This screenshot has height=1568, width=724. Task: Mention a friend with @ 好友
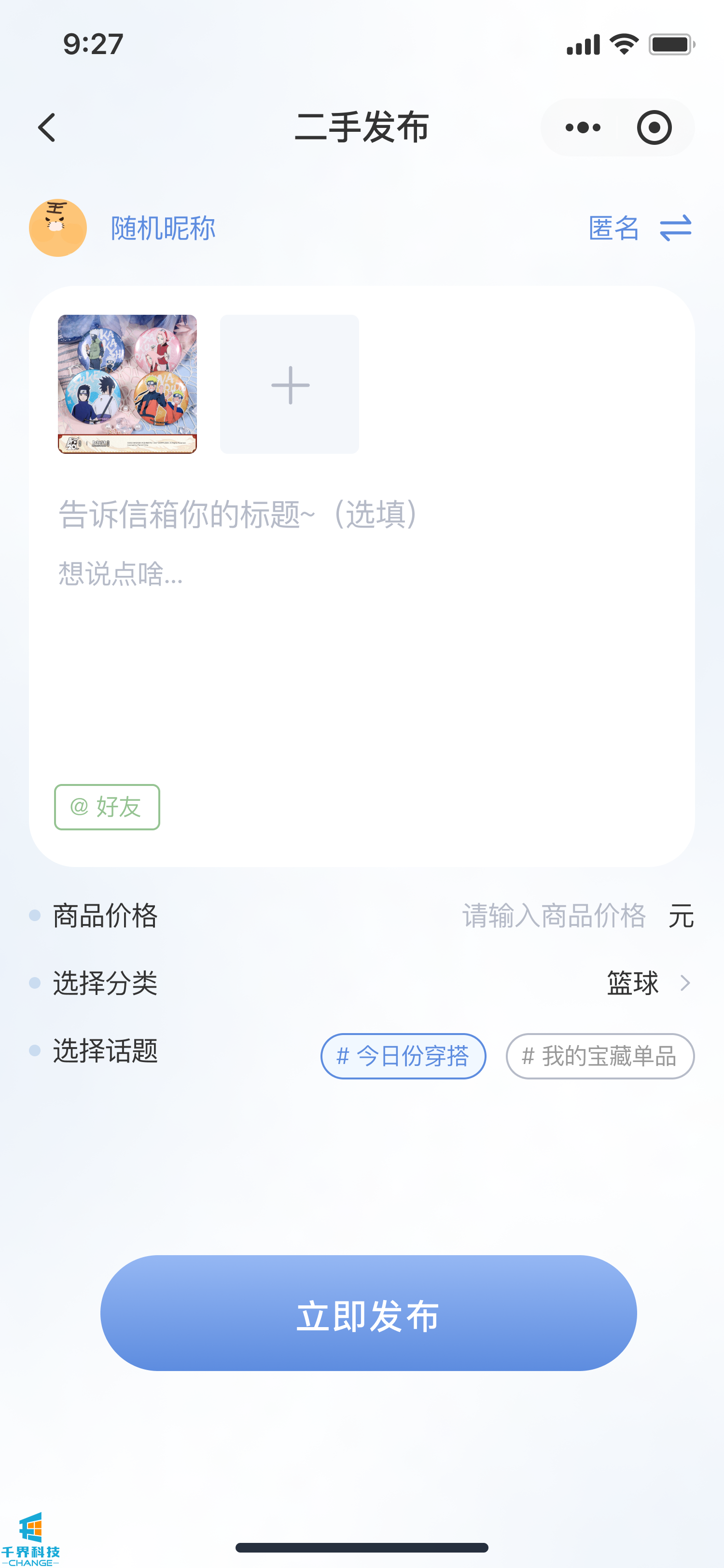pyautogui.click(x=107, y=807)
